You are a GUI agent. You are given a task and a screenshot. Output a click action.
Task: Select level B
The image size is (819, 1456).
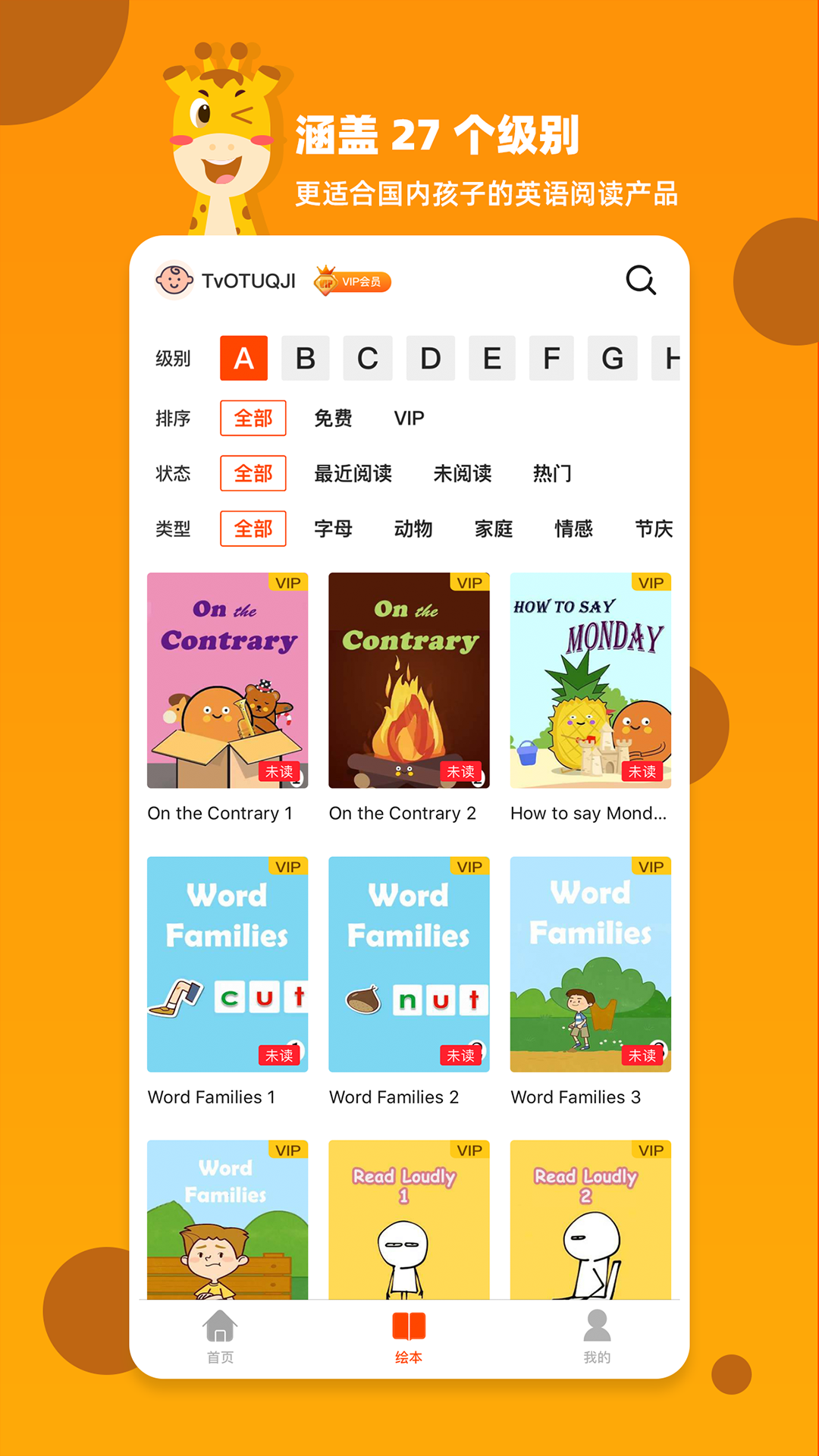pyautogui.click(x=306, y=358)
